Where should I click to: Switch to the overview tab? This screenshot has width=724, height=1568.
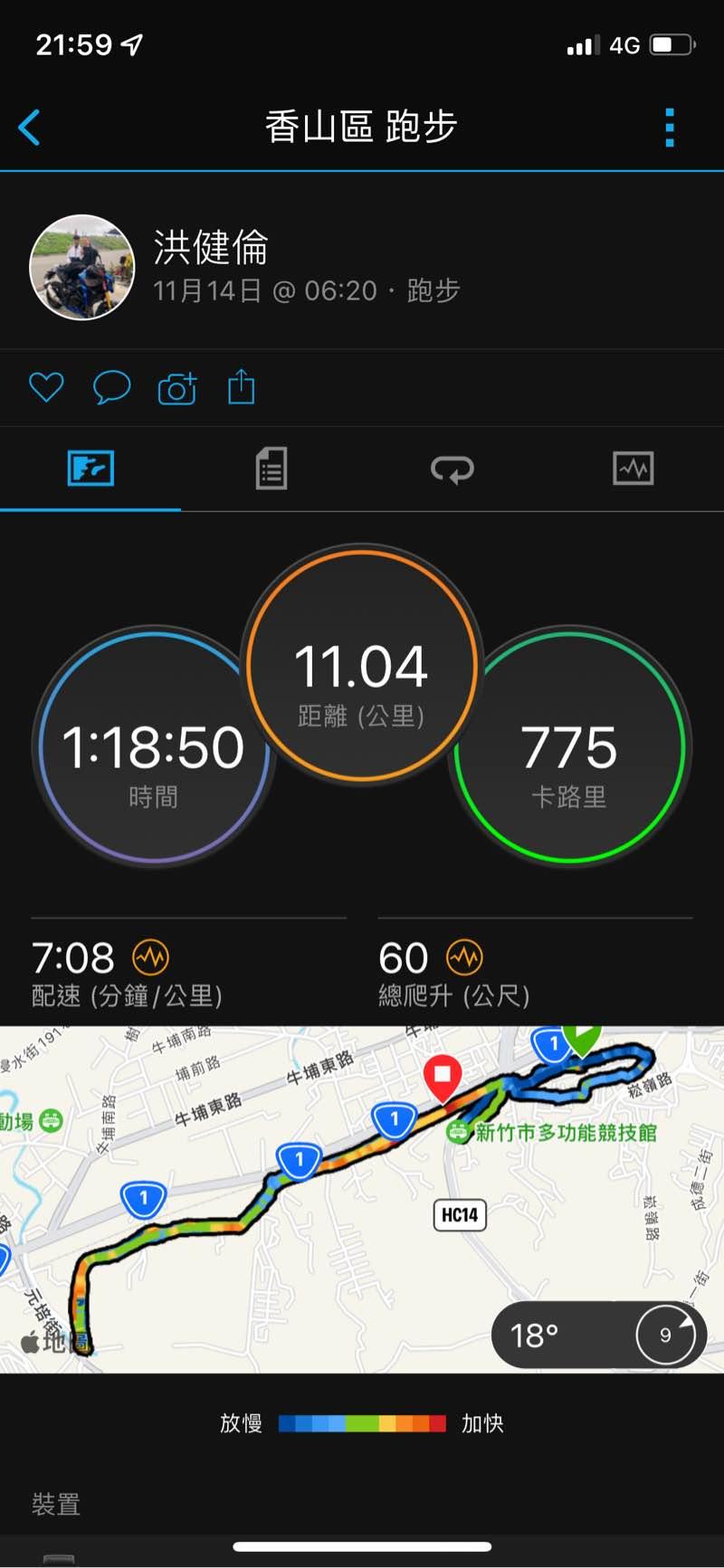(x=90, y=469)
